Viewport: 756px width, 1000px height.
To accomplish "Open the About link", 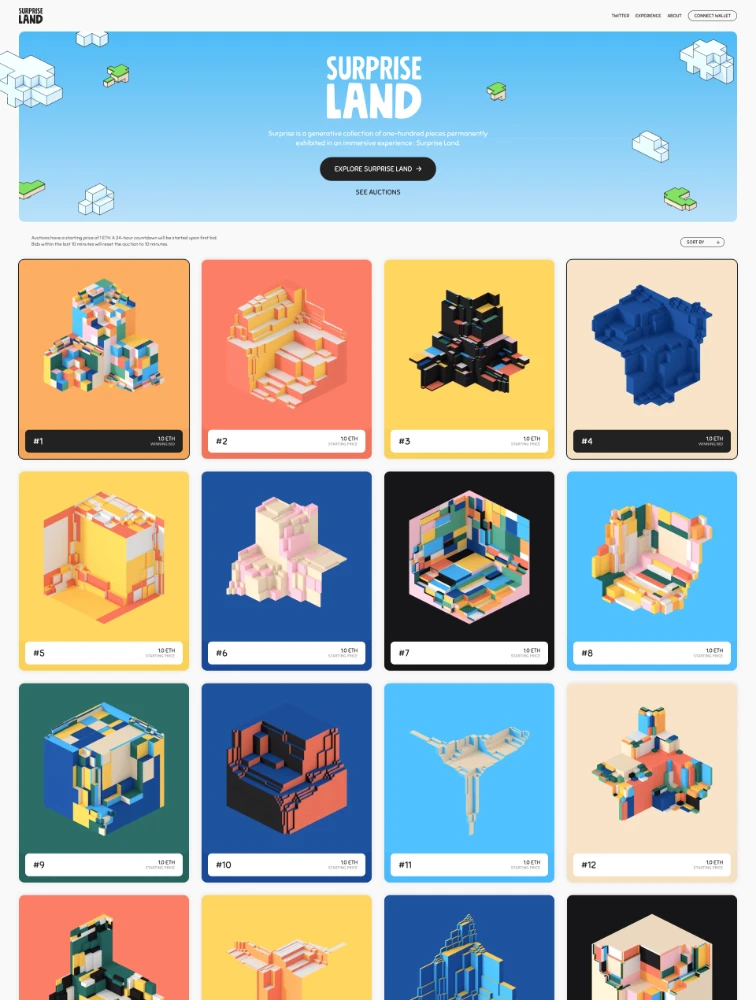I will (675, 16).
